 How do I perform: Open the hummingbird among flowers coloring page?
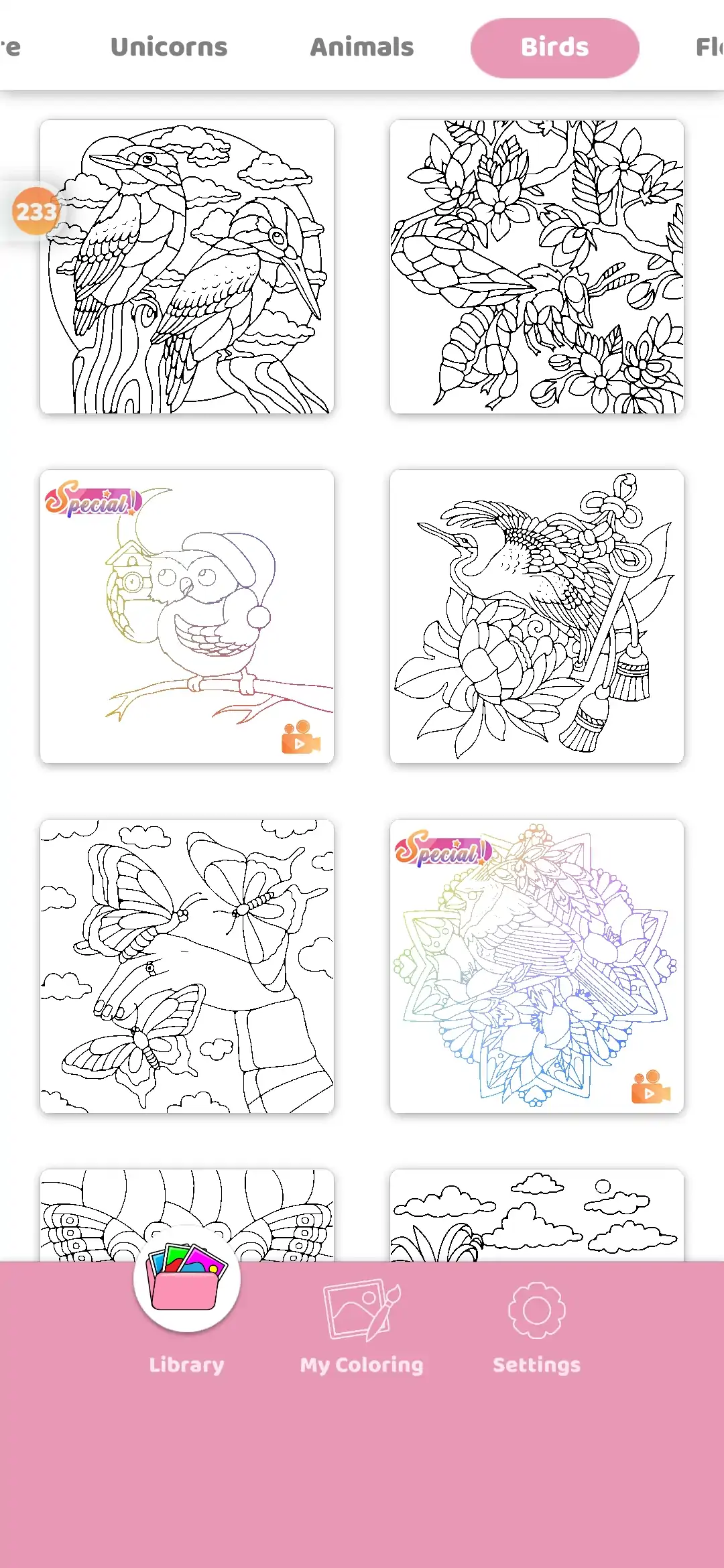[x=536, y=267]
